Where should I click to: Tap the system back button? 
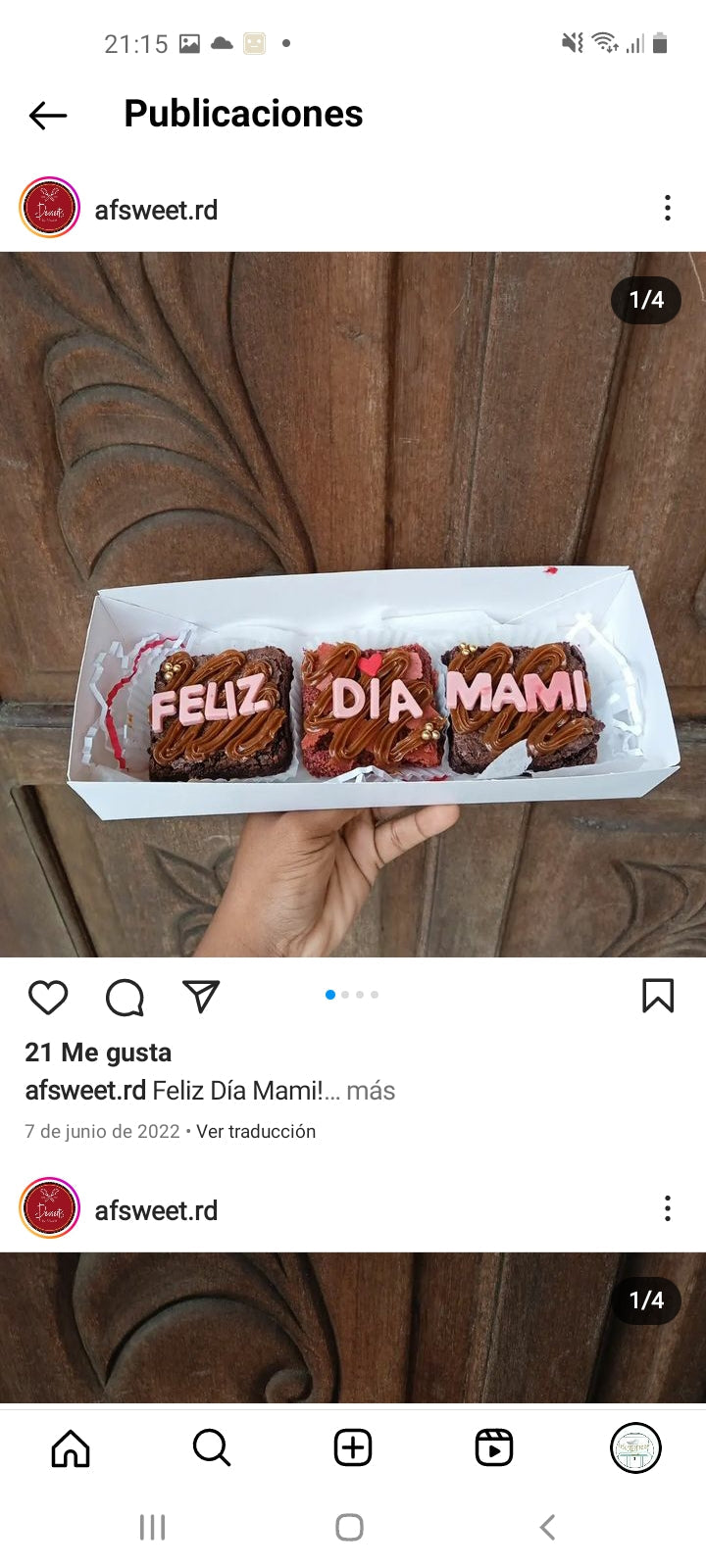(548, 1527)
